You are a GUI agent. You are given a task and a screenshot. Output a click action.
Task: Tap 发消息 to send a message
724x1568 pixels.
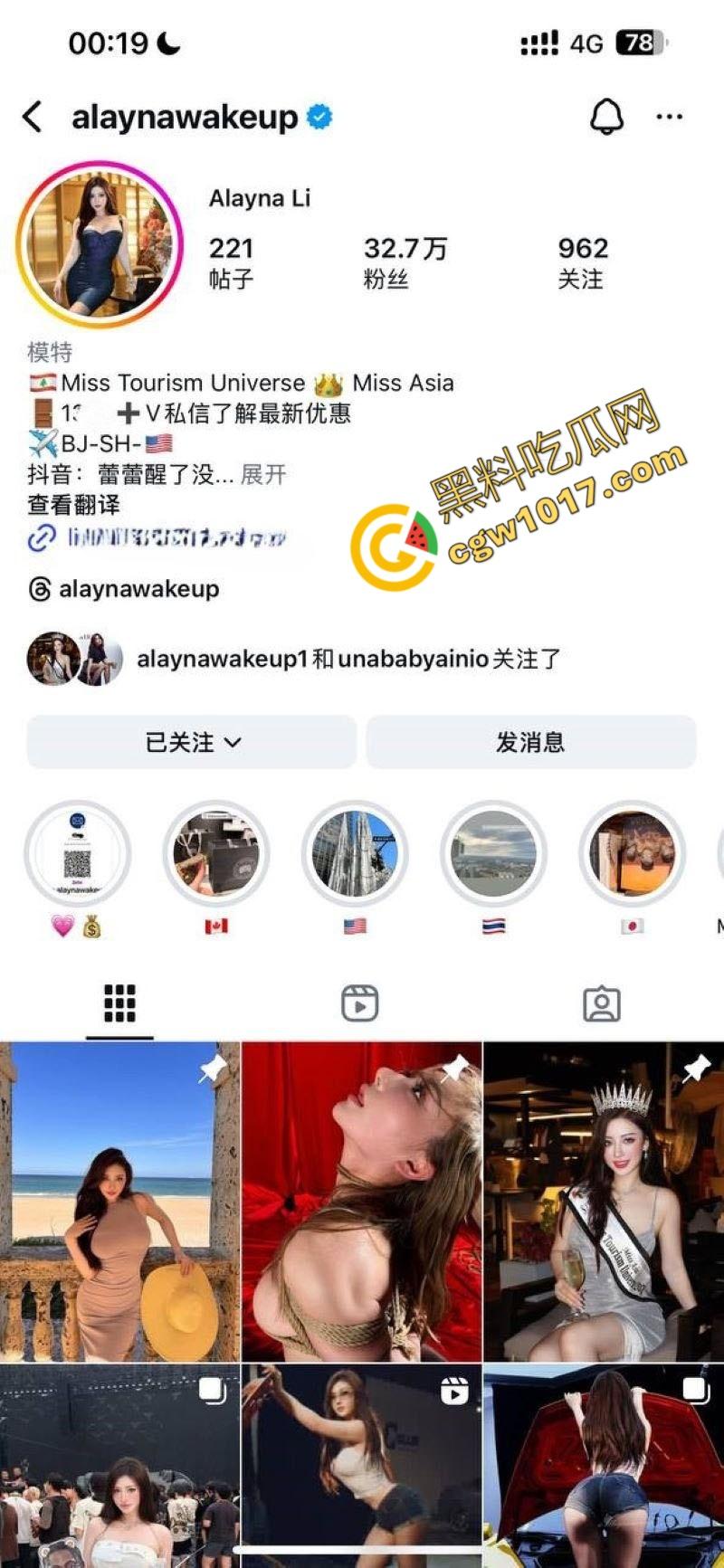tap(530, 742)
